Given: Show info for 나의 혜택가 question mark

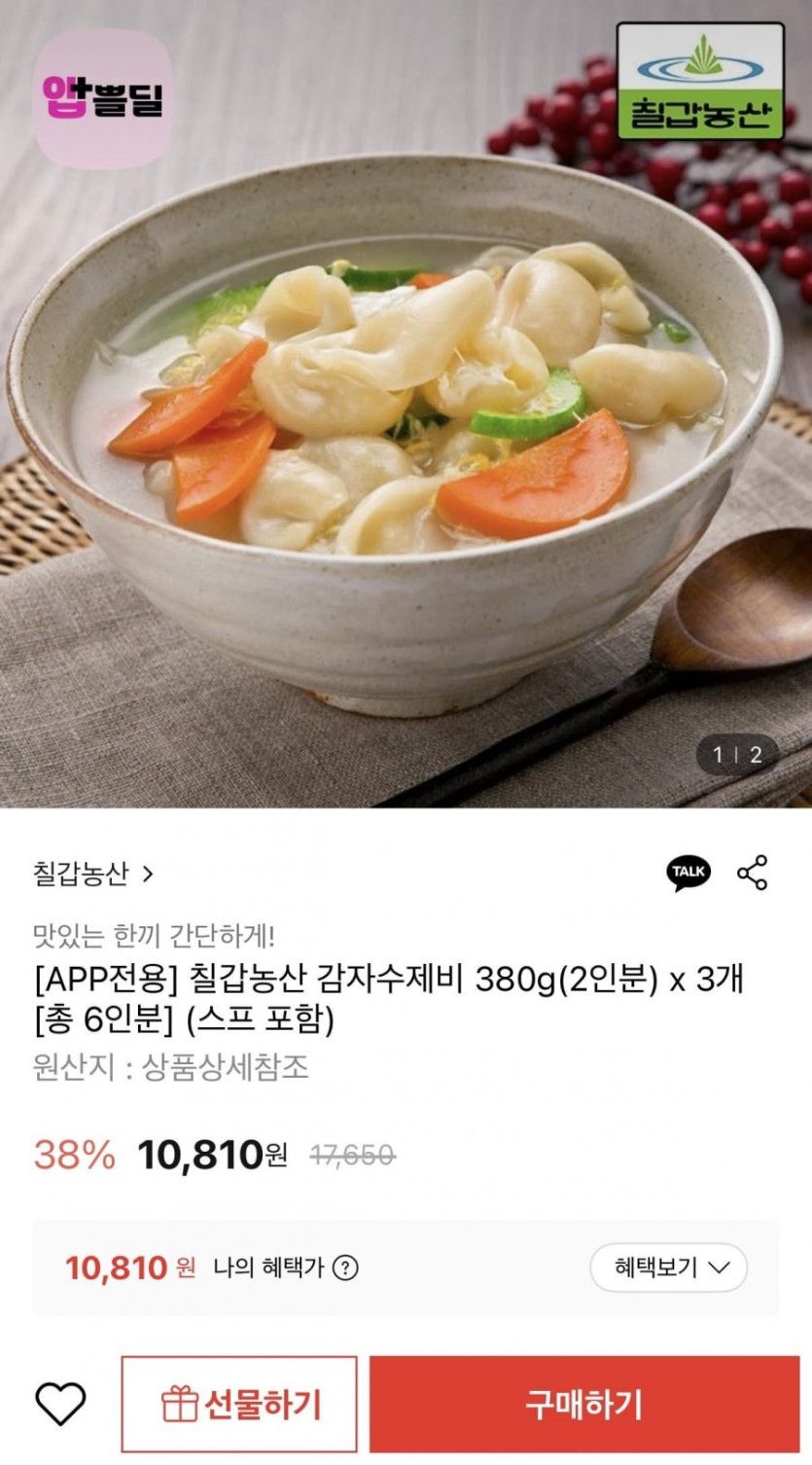Looking at the screenshot, I should (345, 1268).
